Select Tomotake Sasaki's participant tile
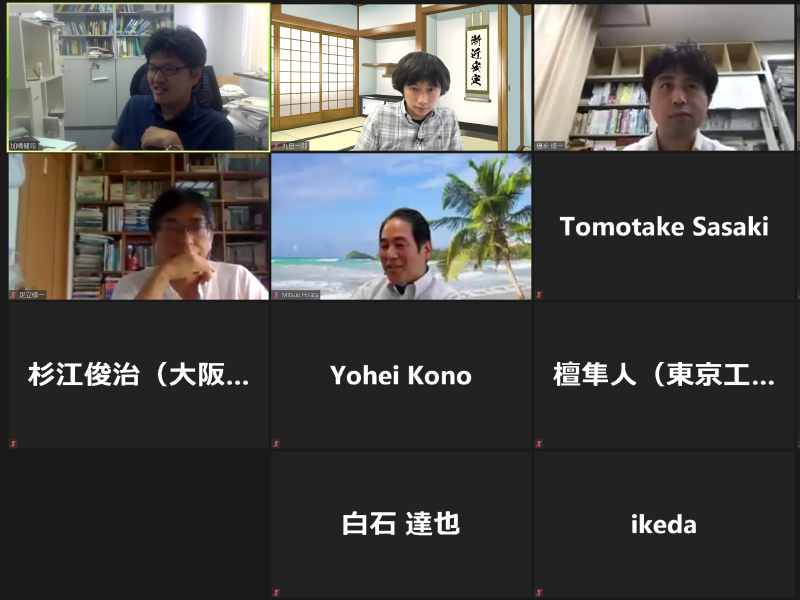The height and width of the screenshot is (600, 800). click(664, 227)
